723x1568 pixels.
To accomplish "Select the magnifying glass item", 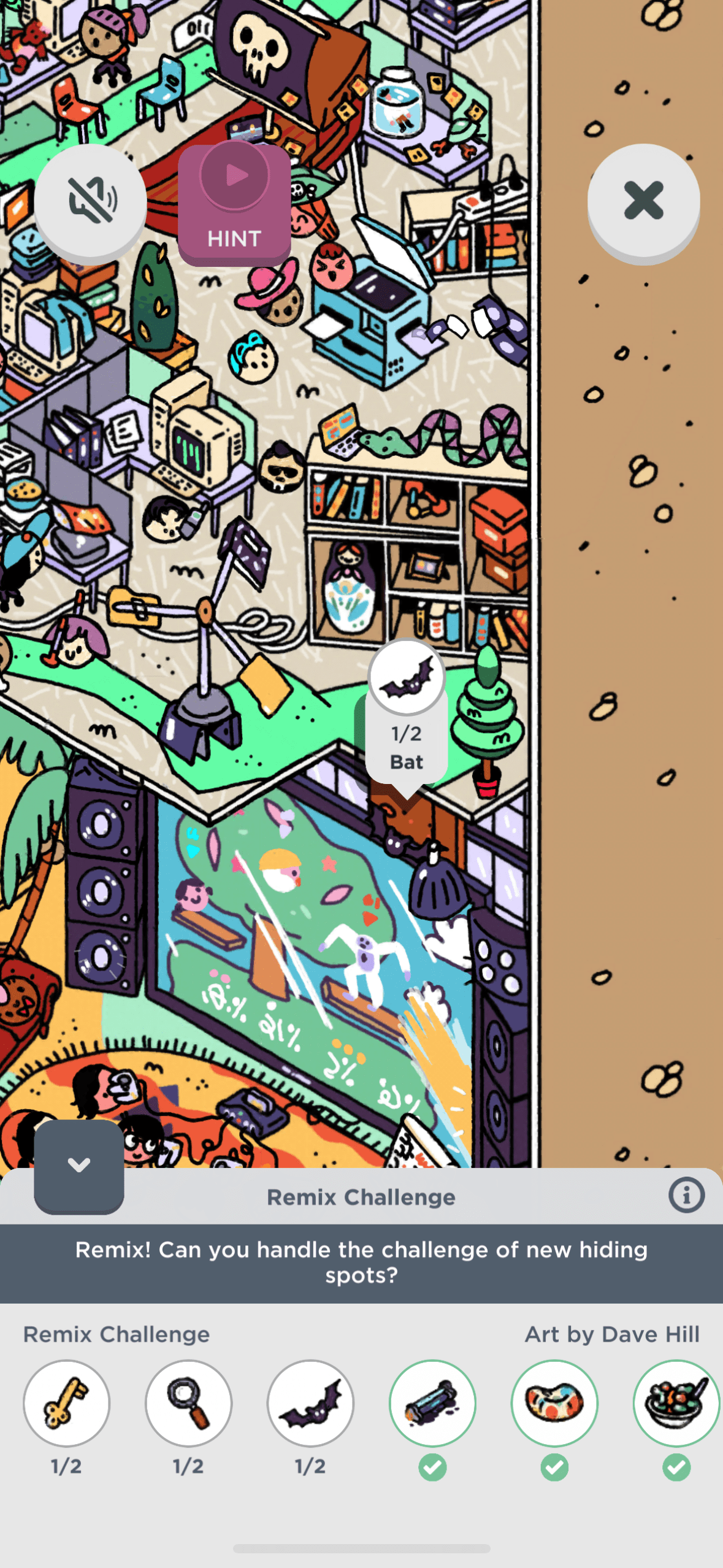I will (188, 1403).
